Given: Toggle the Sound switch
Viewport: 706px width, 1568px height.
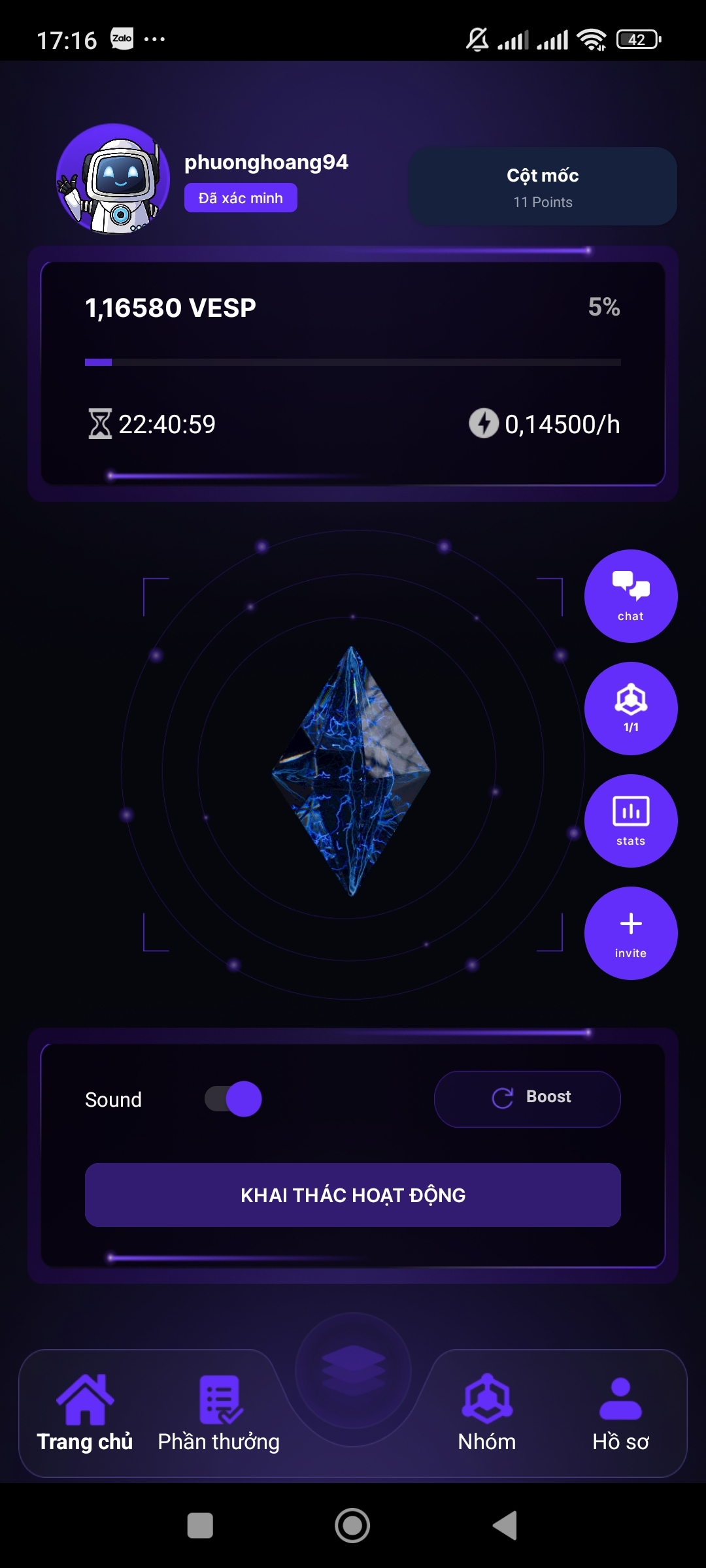Looking at the screenshot, I should click(x=233, y=1099).
